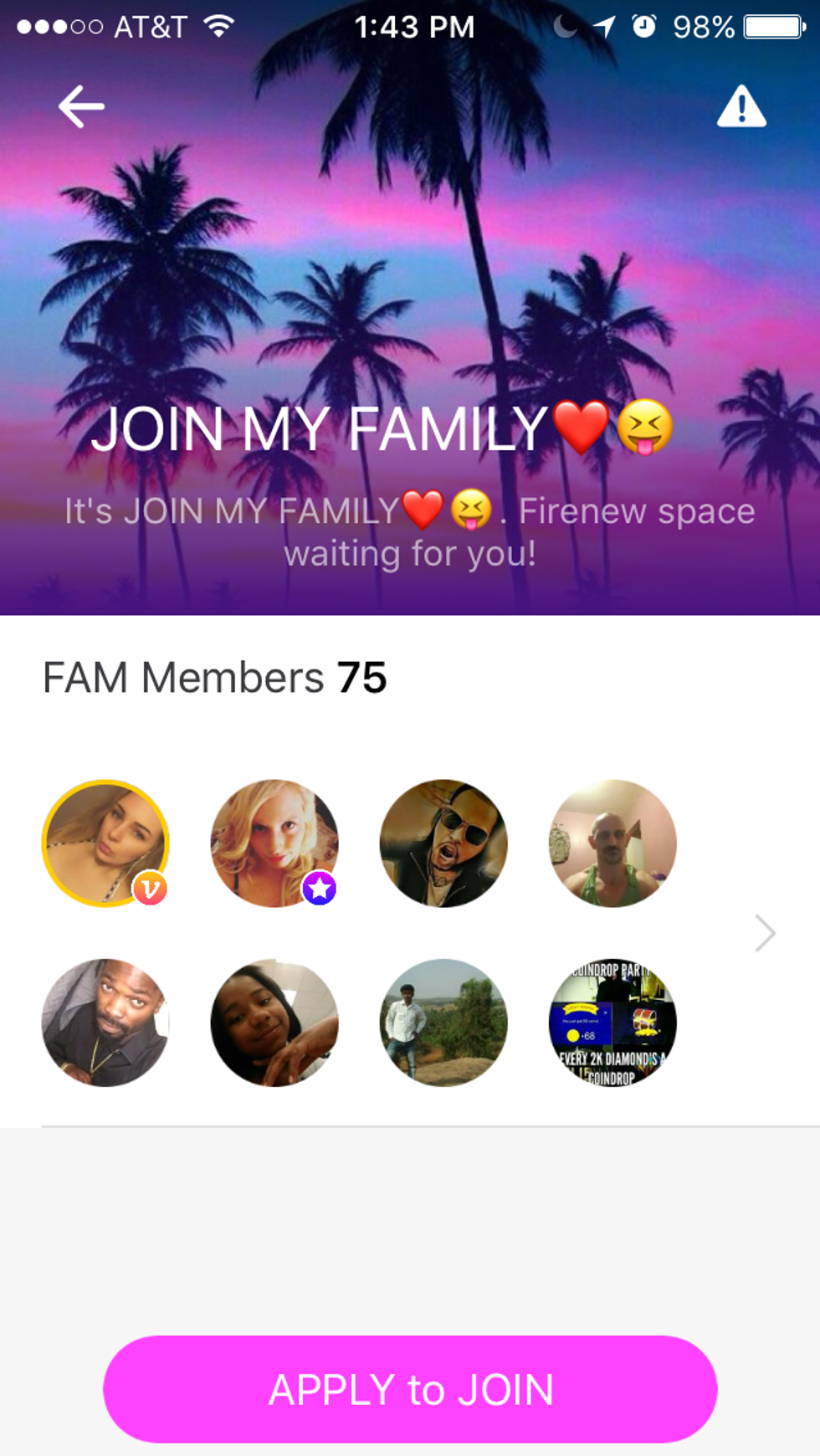View the member standing outdoors by trees

click(x=443, y=1023)
